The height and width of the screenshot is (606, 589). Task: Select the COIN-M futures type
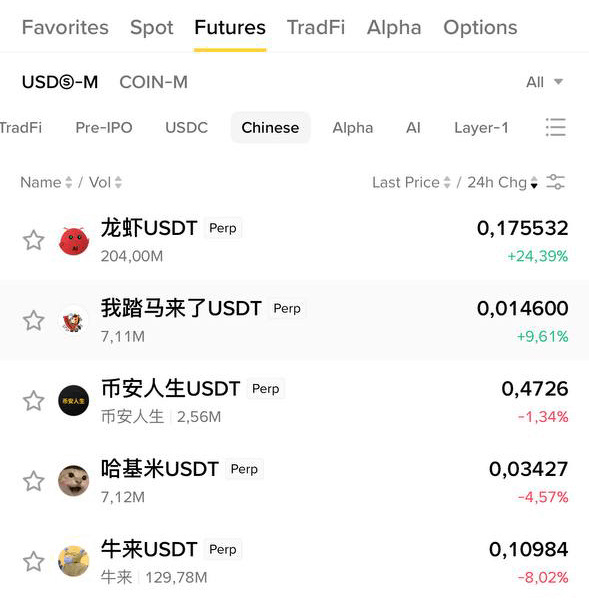click(x=153, y=82)
